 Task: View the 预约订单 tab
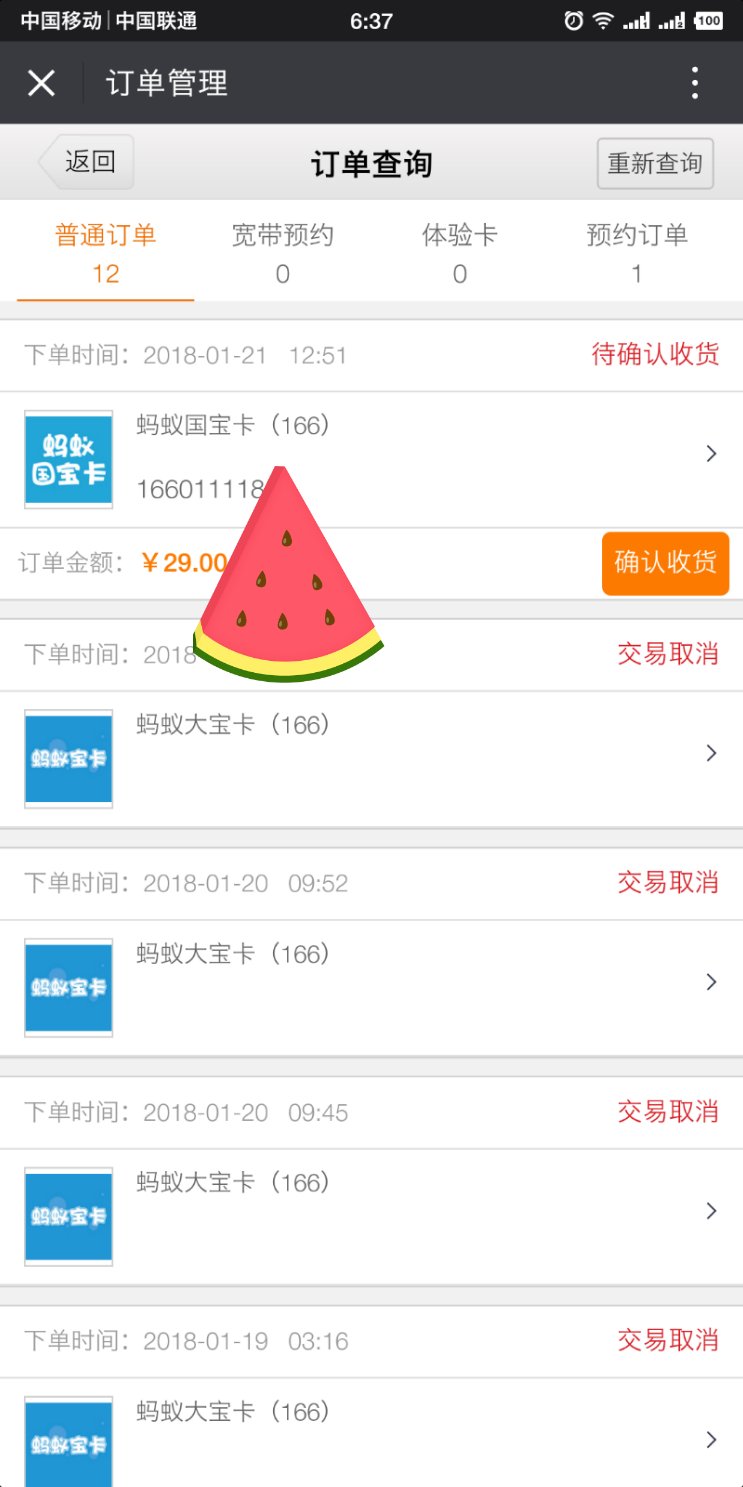(x=637, y=253)
